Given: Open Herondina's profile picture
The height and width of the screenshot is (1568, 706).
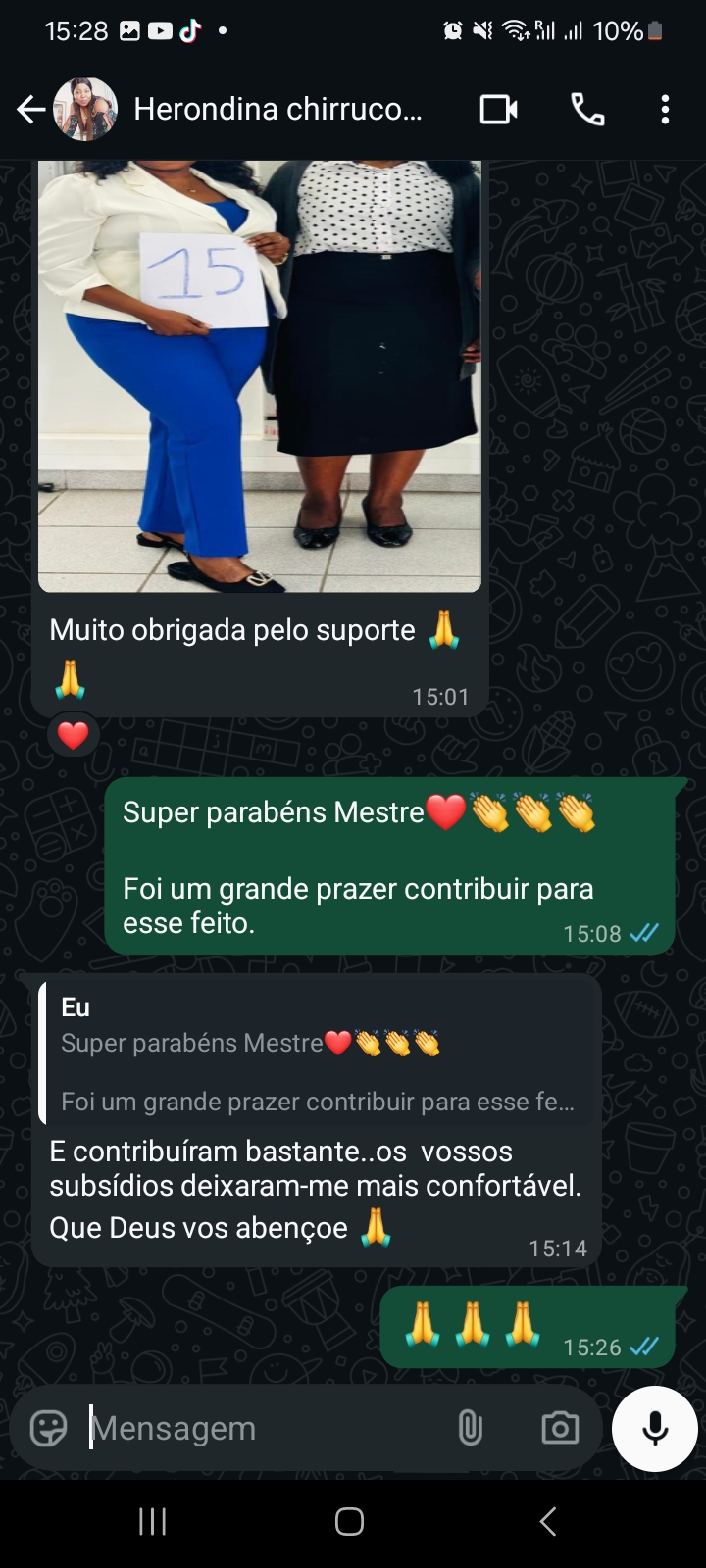Looking at the screenshot, I should point(85,110).
